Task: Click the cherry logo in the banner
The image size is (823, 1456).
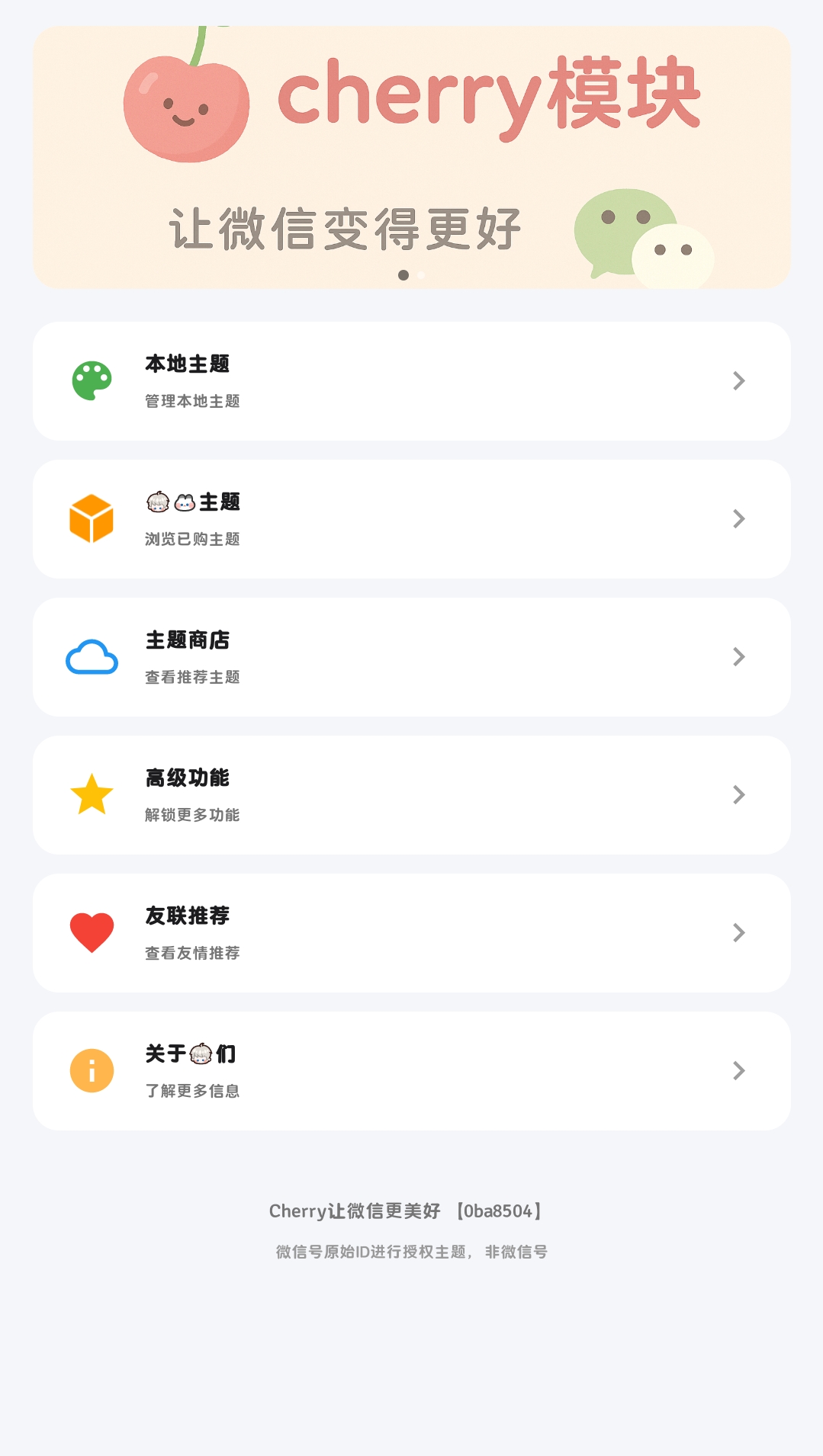Action: click(x=185, y=107)
